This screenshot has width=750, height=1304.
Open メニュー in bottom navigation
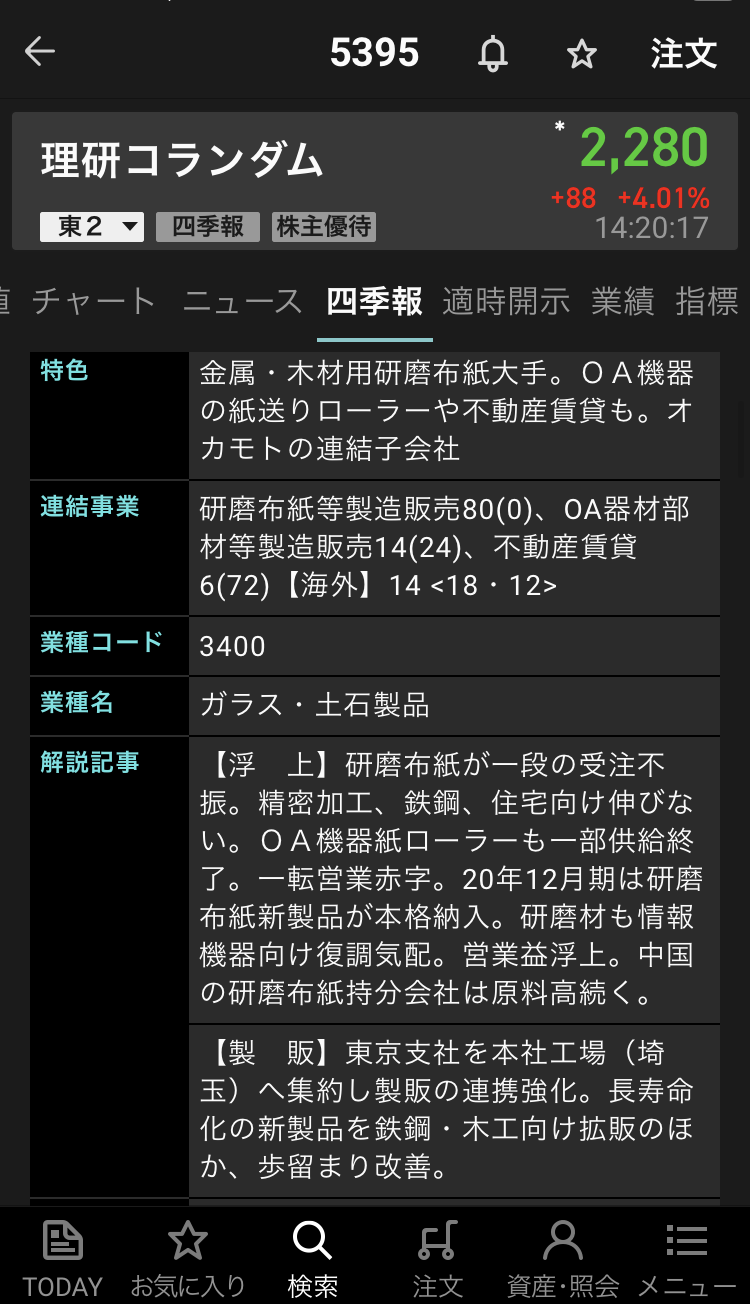pos(687,1258)
